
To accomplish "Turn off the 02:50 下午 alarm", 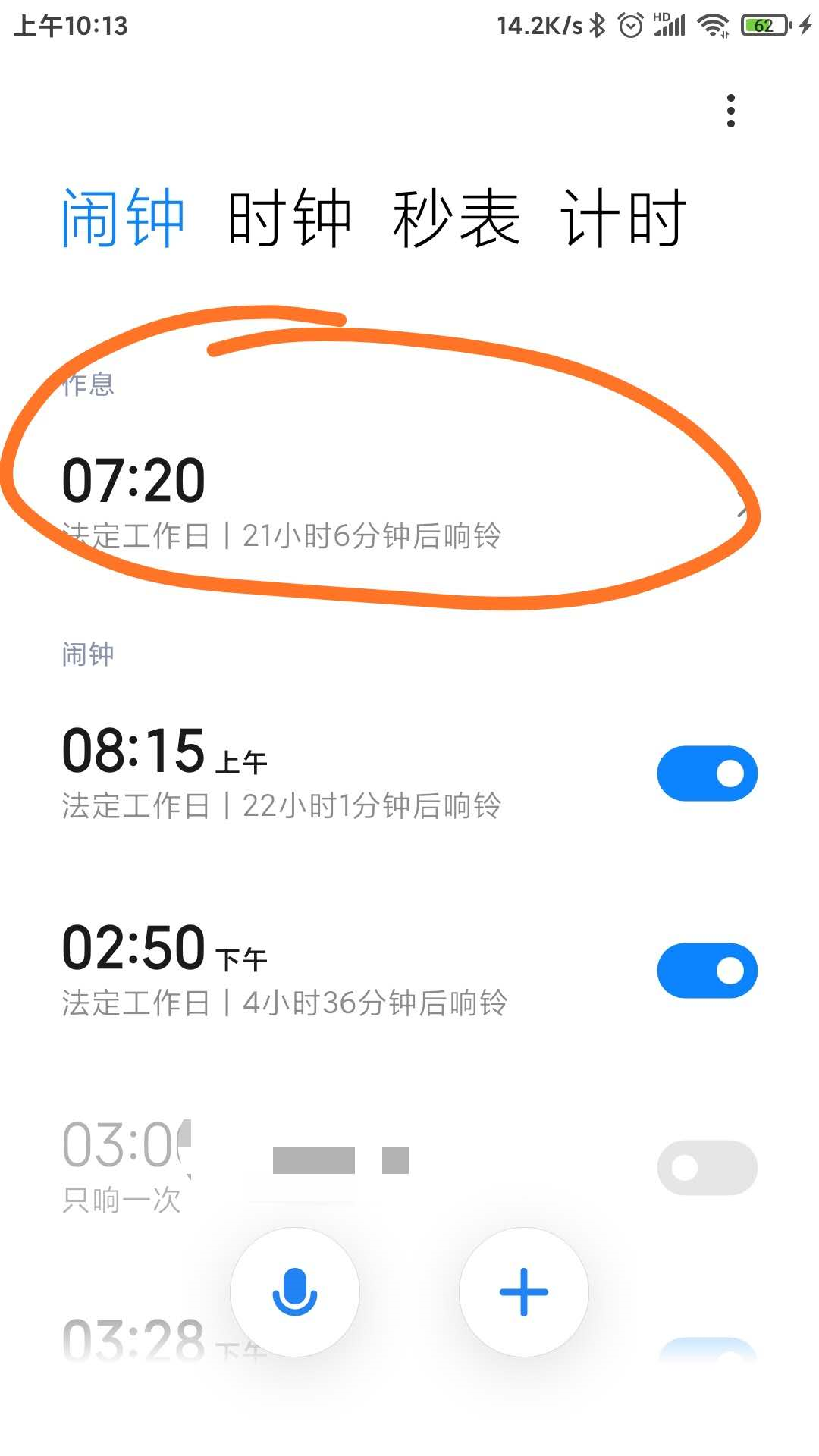I will [x=707, y=971].
